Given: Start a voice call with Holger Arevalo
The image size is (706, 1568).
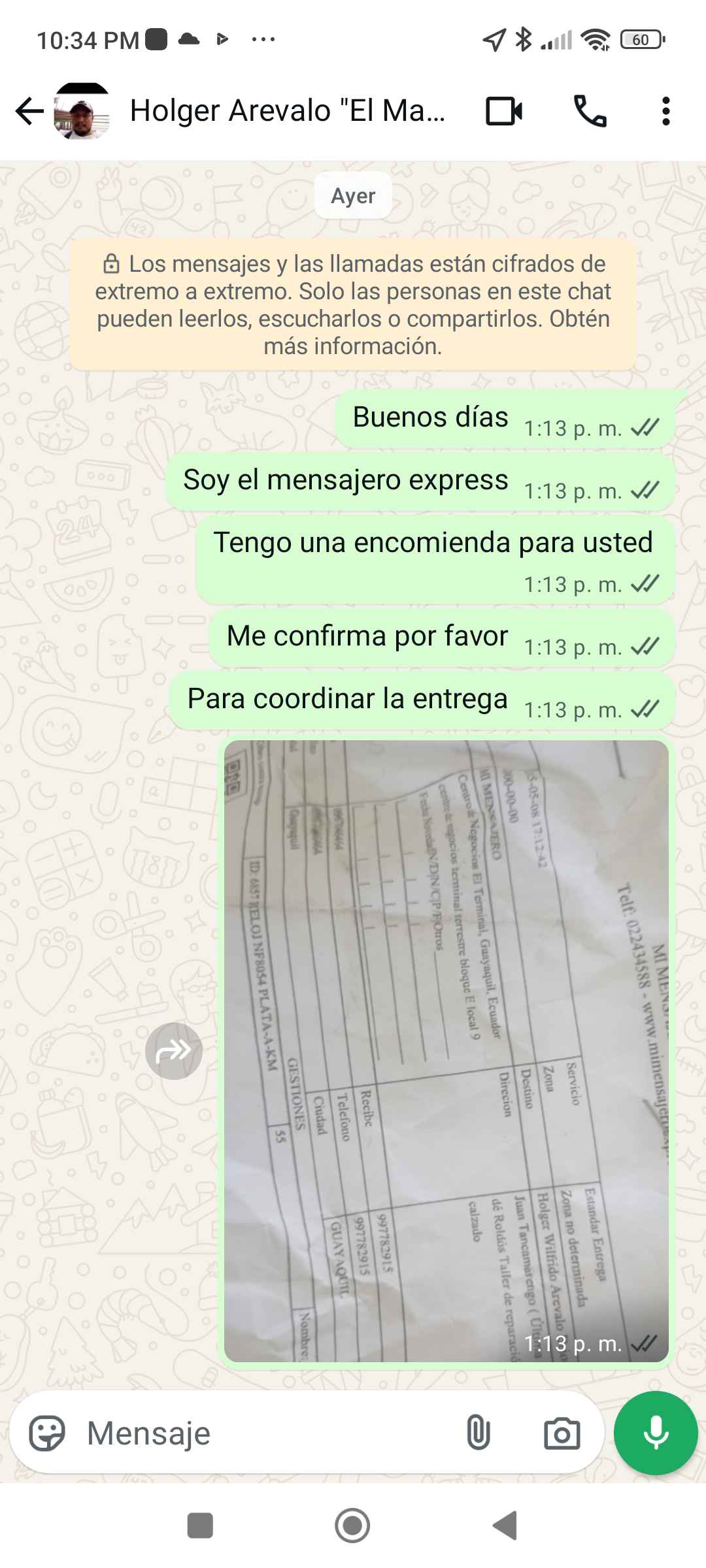Looking at the screenshot, I should click(590, 111).
